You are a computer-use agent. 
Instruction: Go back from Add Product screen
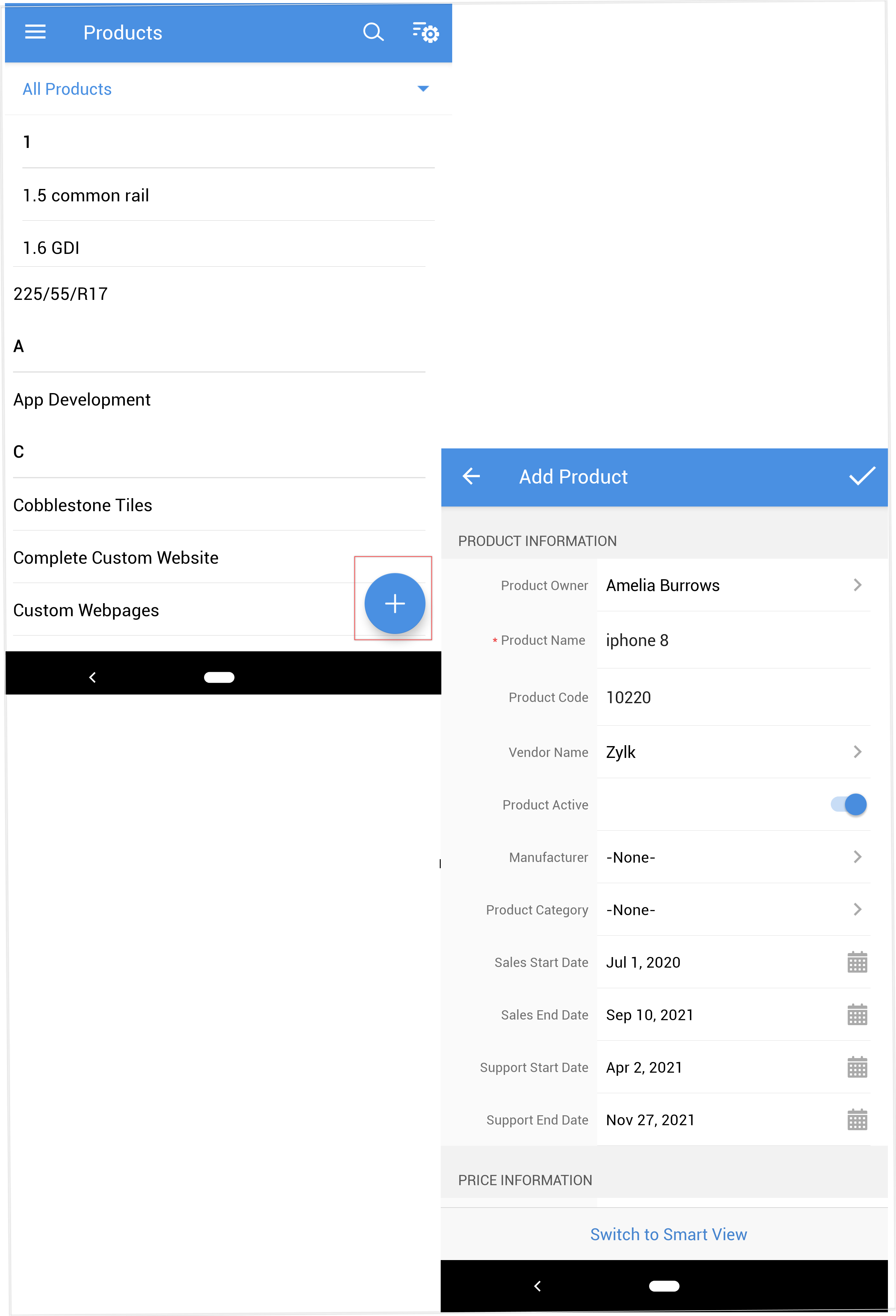[x=471, y=477]
